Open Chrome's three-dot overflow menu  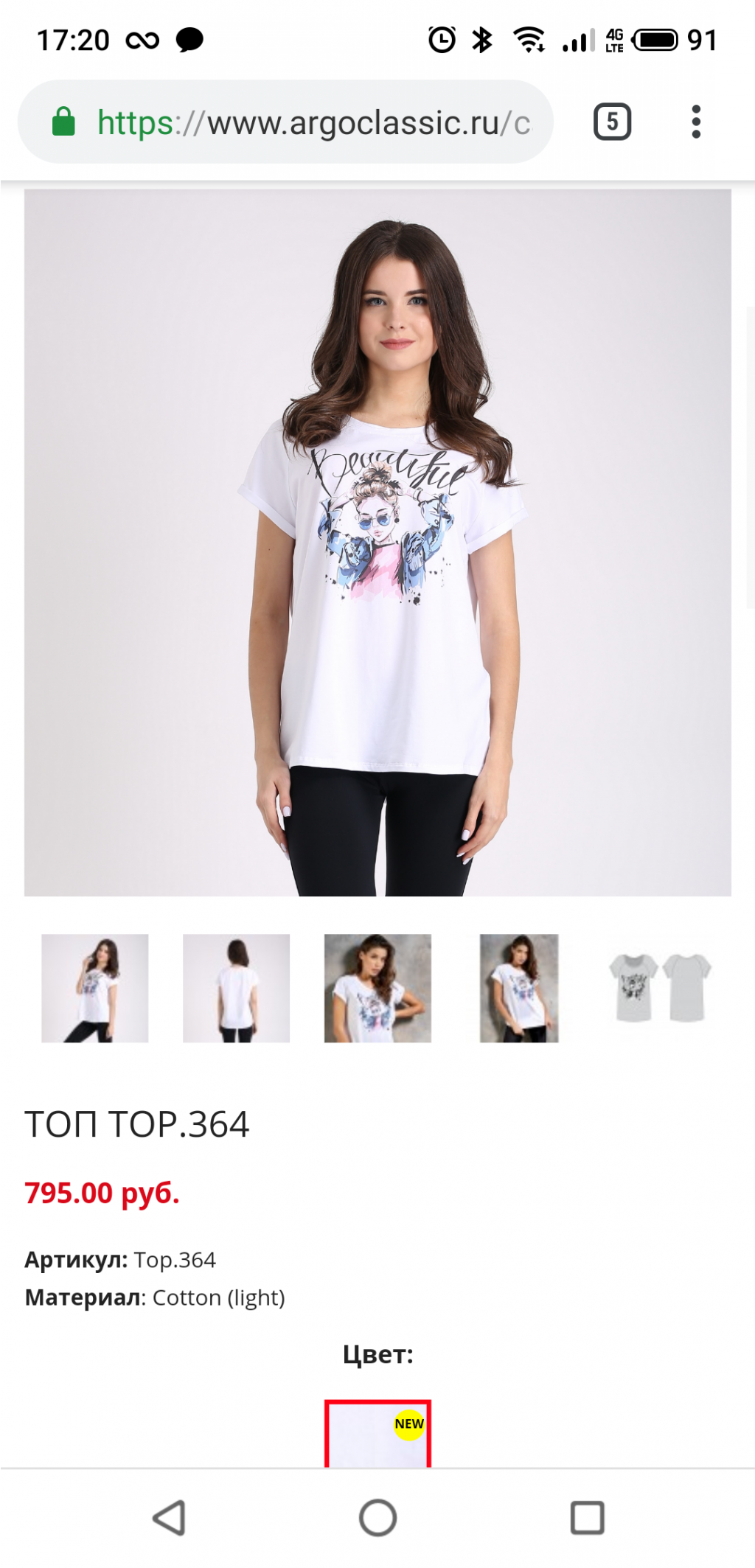pos(695,122)
